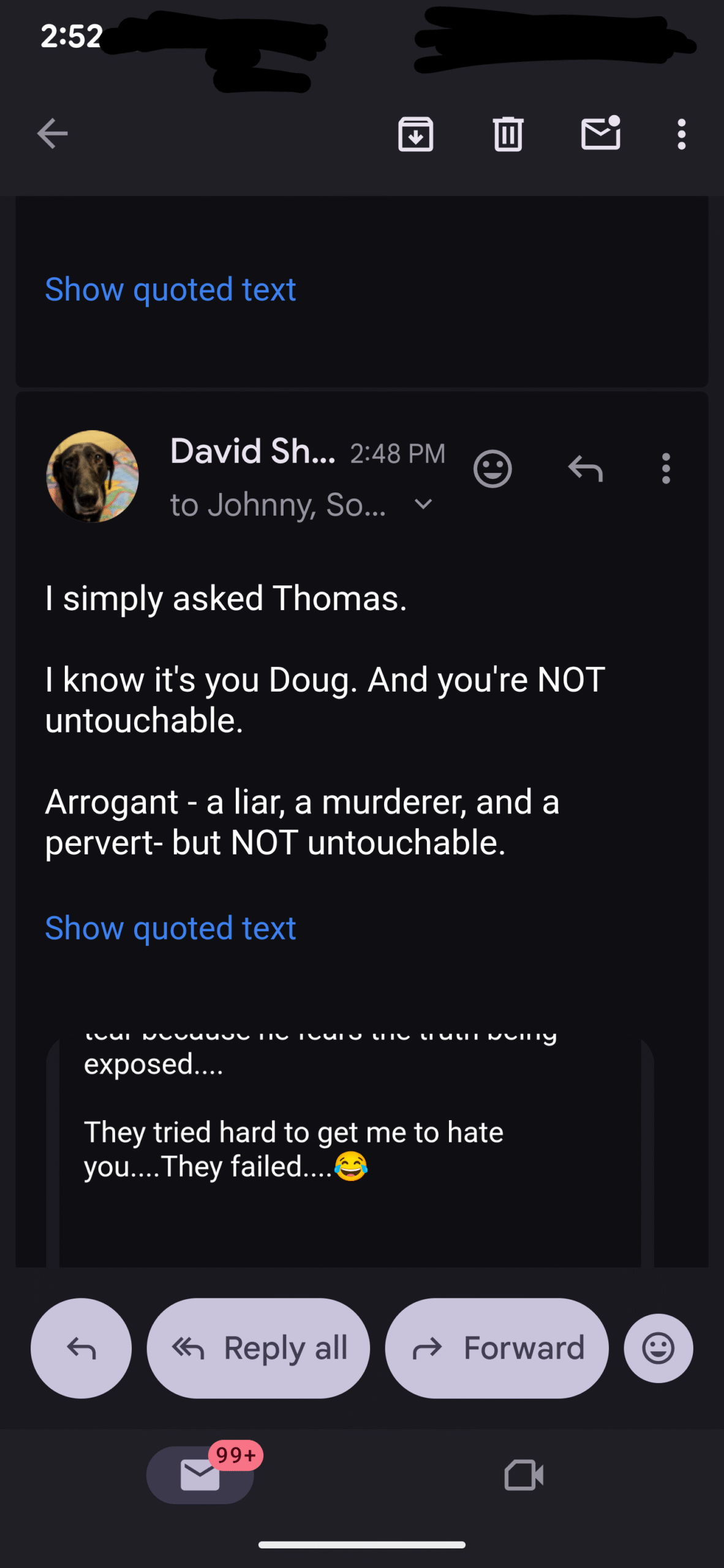Switch to the Mail tab
Image resolution: width=724 pixels, height=1568 pixels.
click(x=200, y=1475)
